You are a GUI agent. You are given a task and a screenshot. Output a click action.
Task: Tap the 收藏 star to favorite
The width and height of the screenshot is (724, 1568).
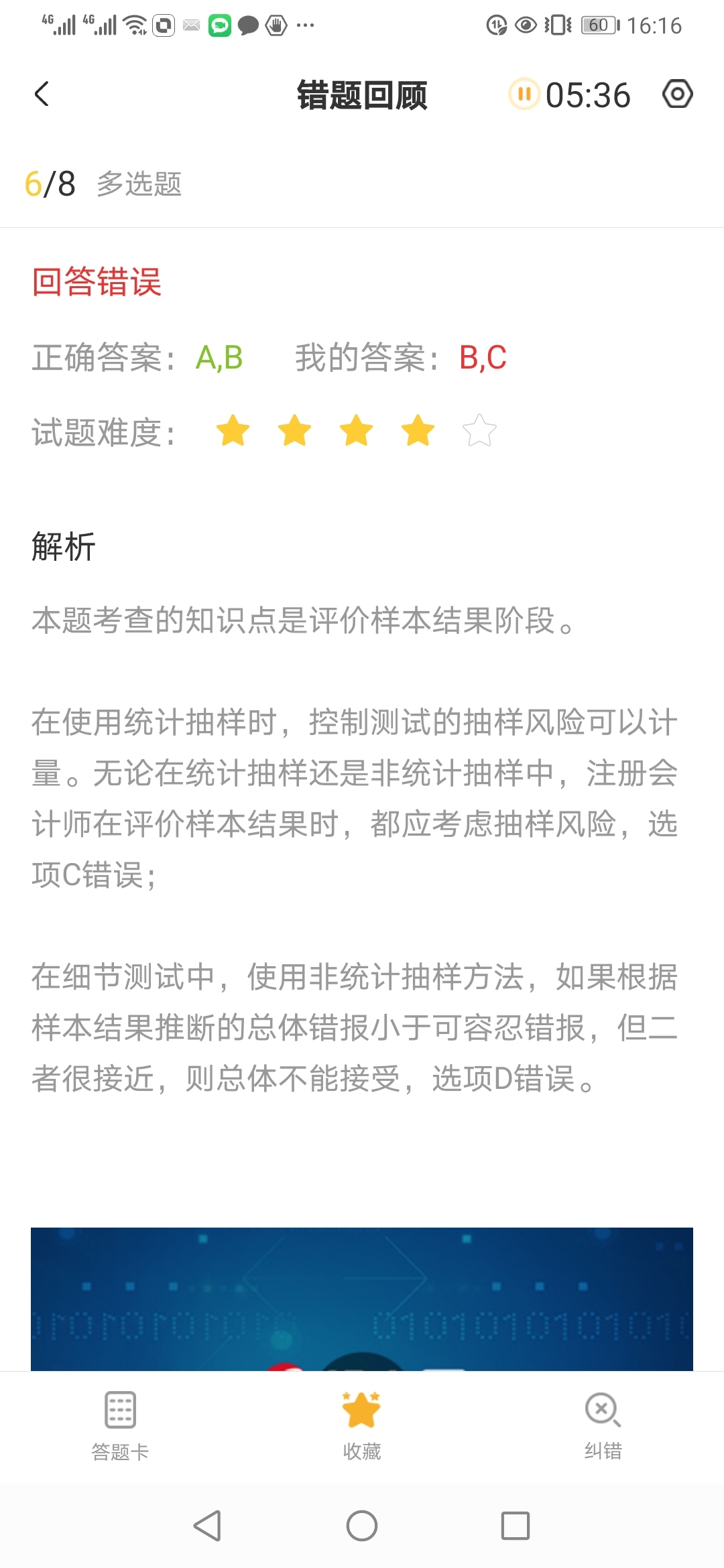[x=362, y=1425]
